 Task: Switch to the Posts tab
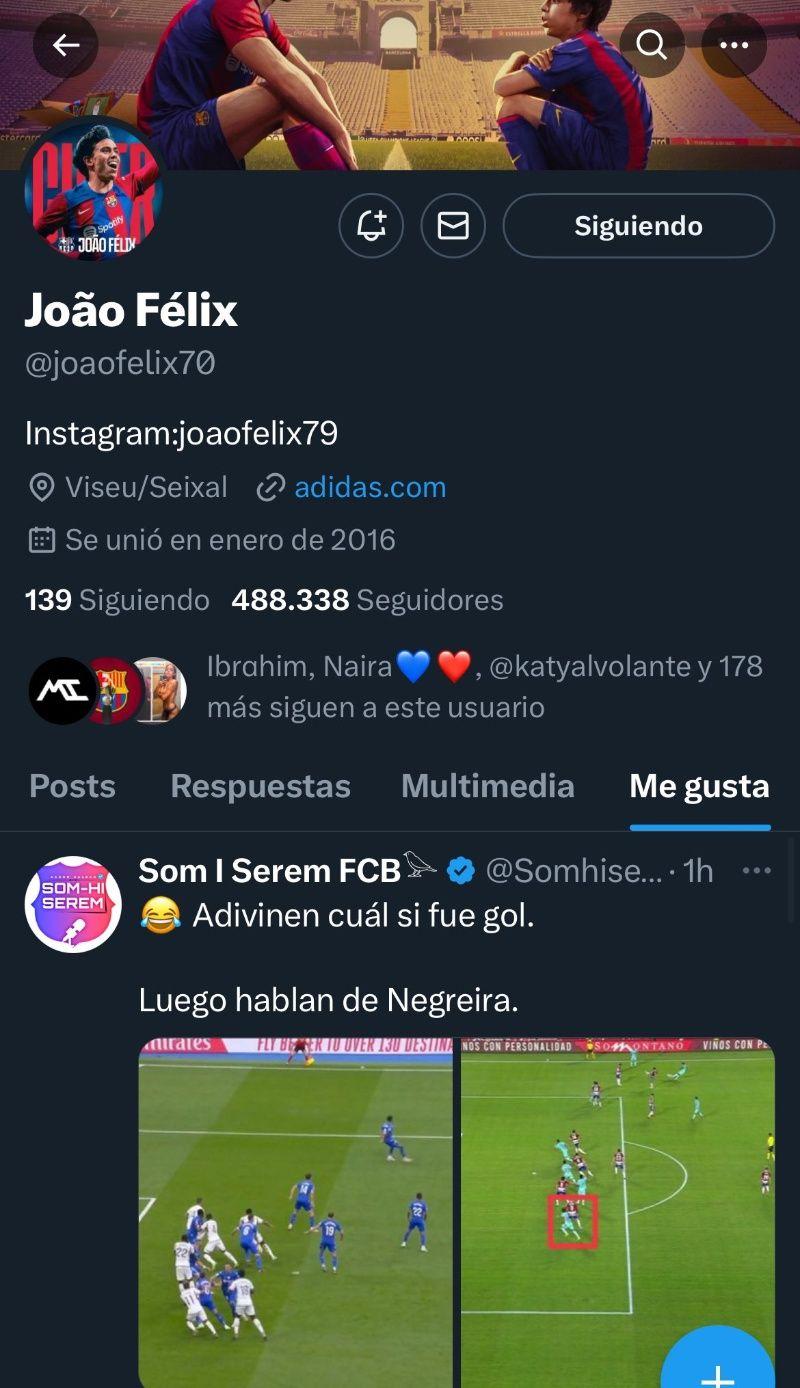coord(72,786)
